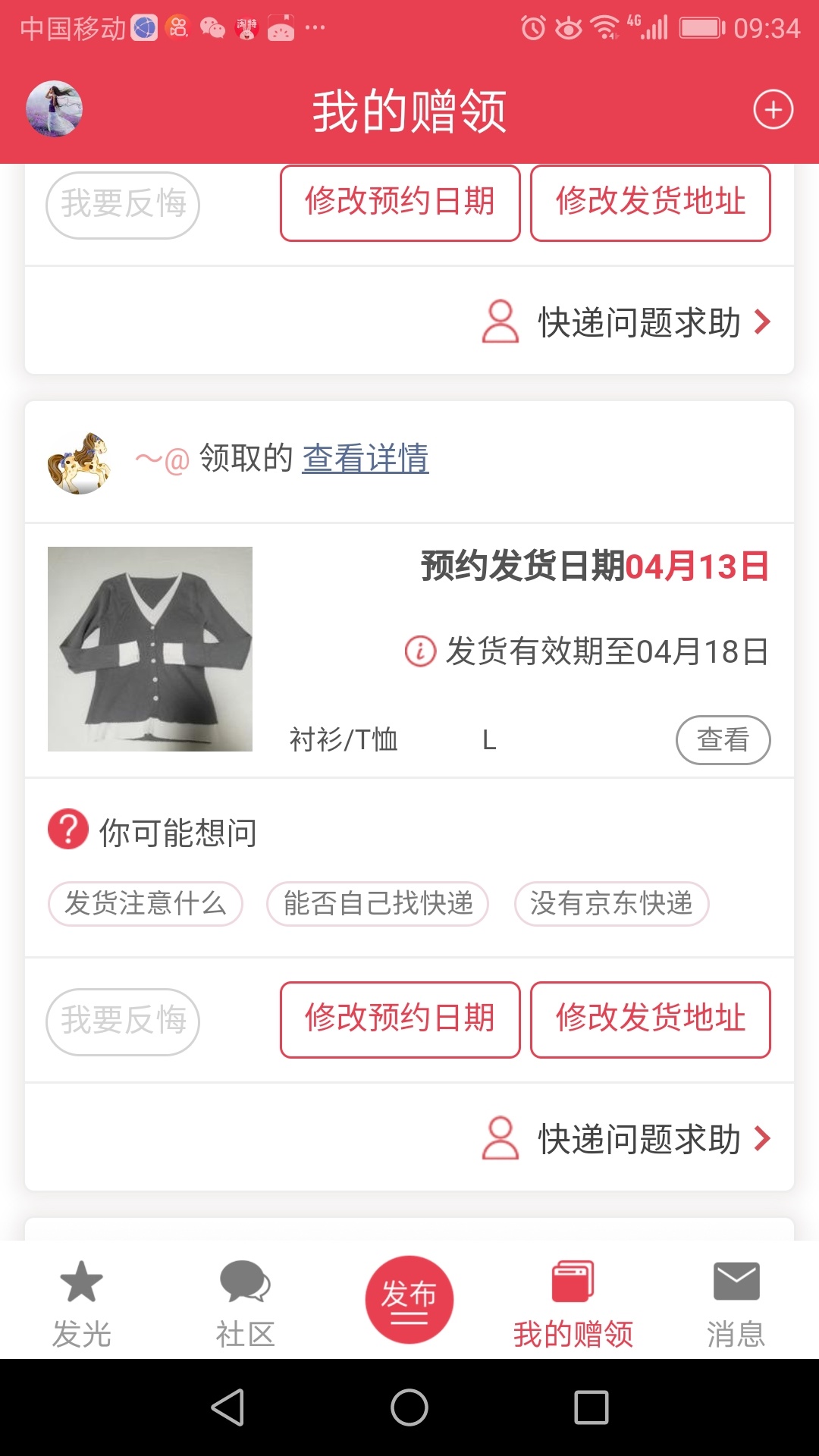Tap 修改预约日期 under the shirt item
Screen dimensions: 819x1456
[400, 1019]
